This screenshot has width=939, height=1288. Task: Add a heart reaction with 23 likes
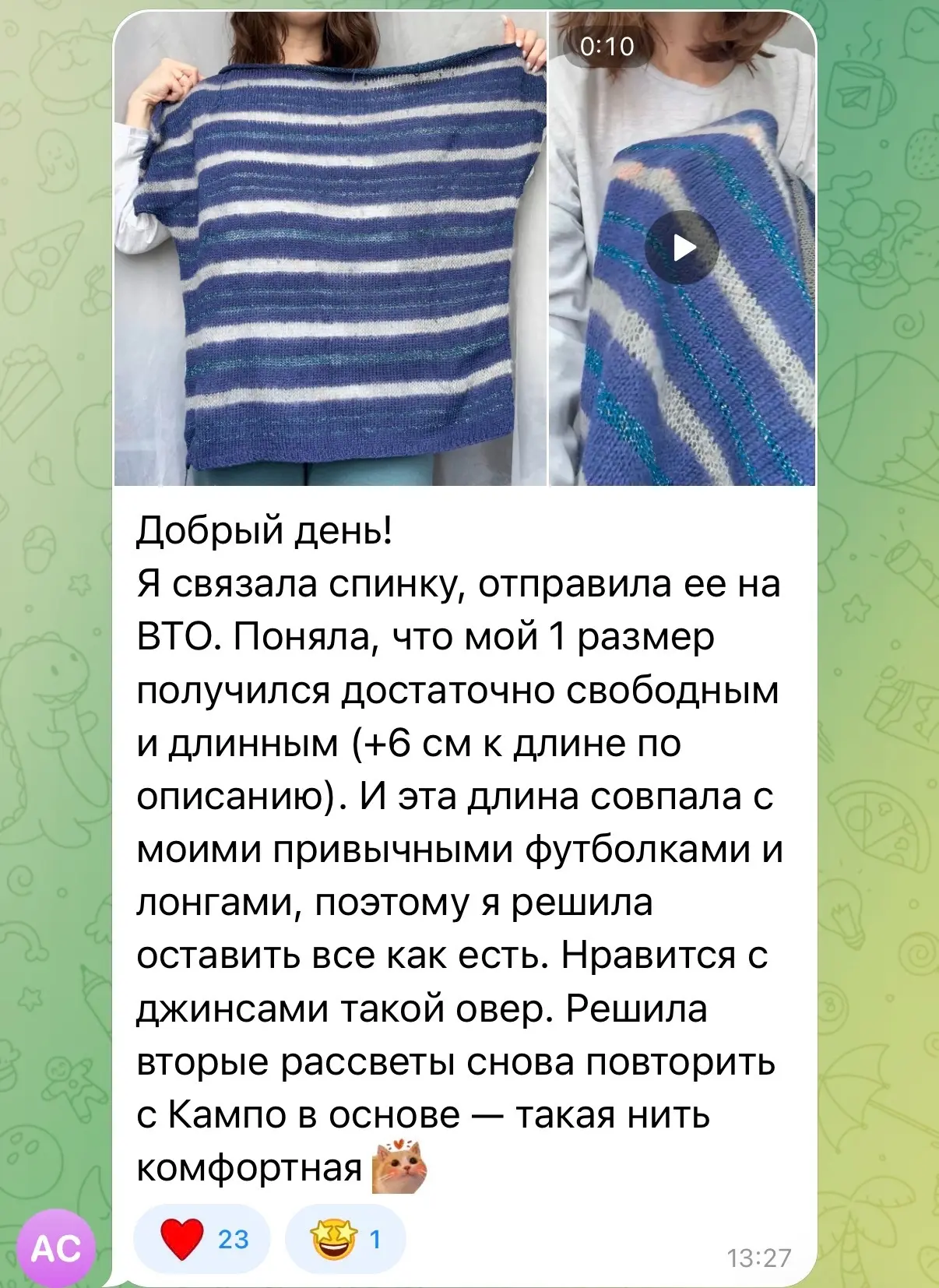pyautogui.click(x=202, y=1238)
